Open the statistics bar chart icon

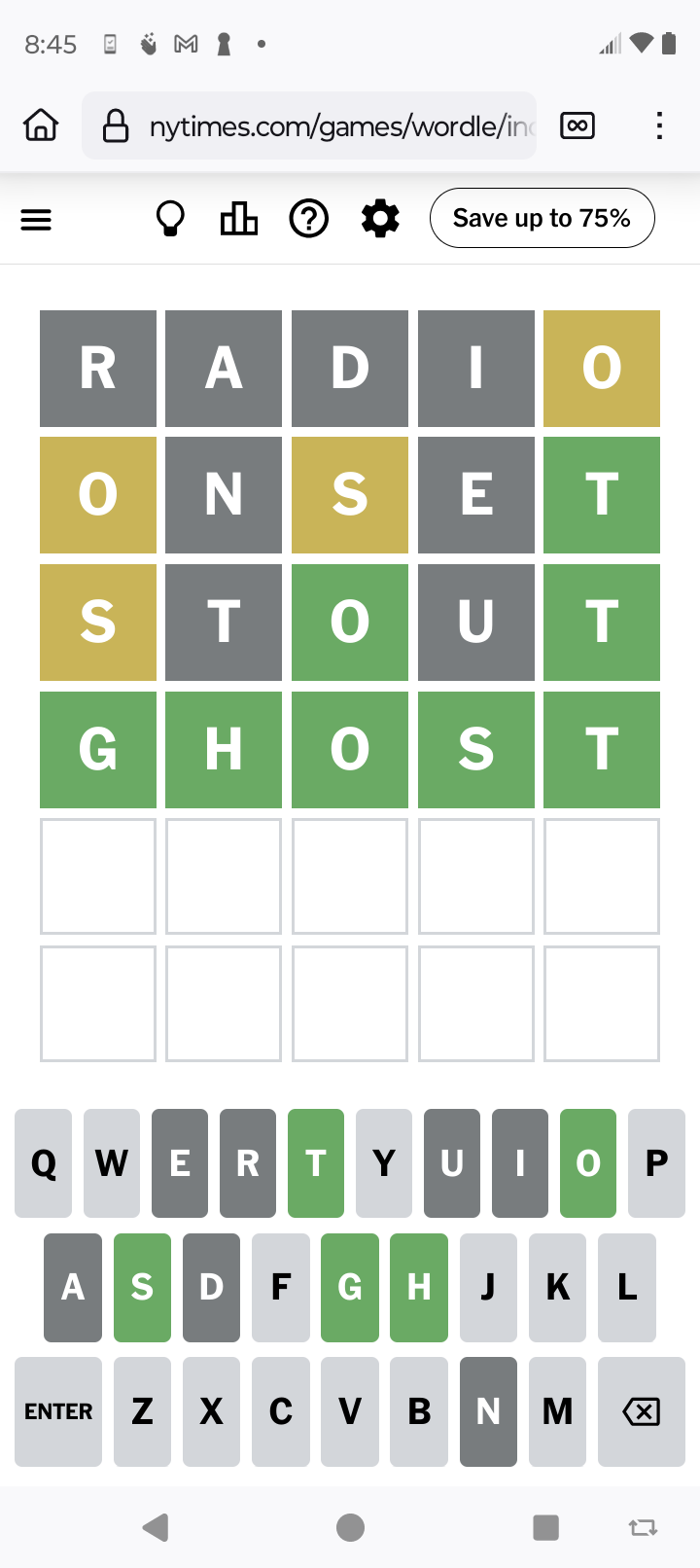239,219
